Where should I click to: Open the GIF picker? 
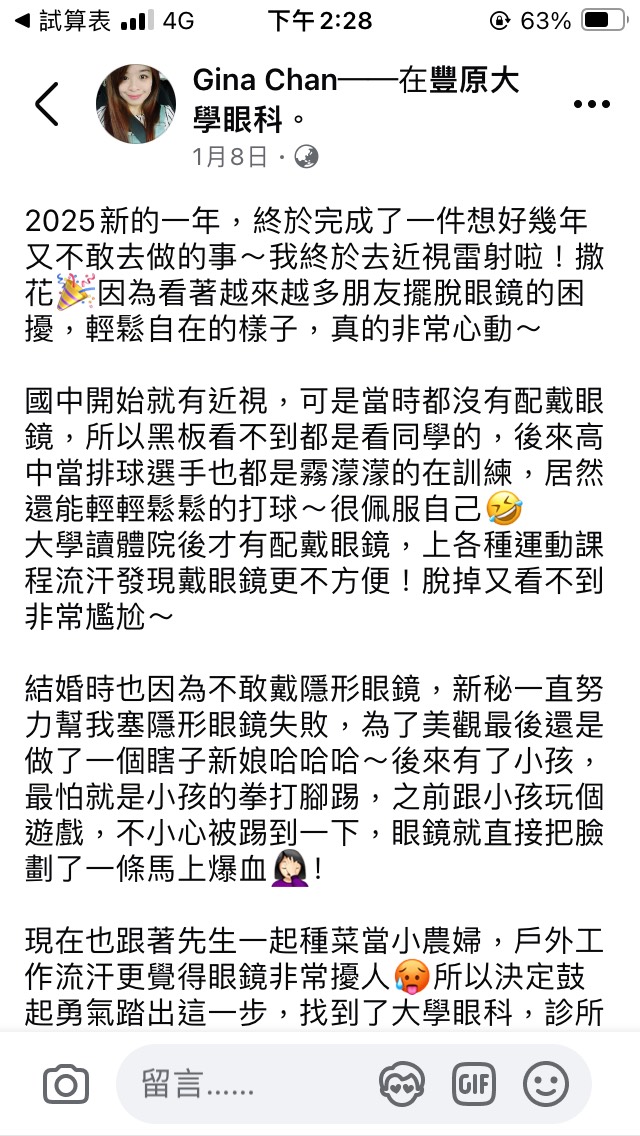(474, 1084)
